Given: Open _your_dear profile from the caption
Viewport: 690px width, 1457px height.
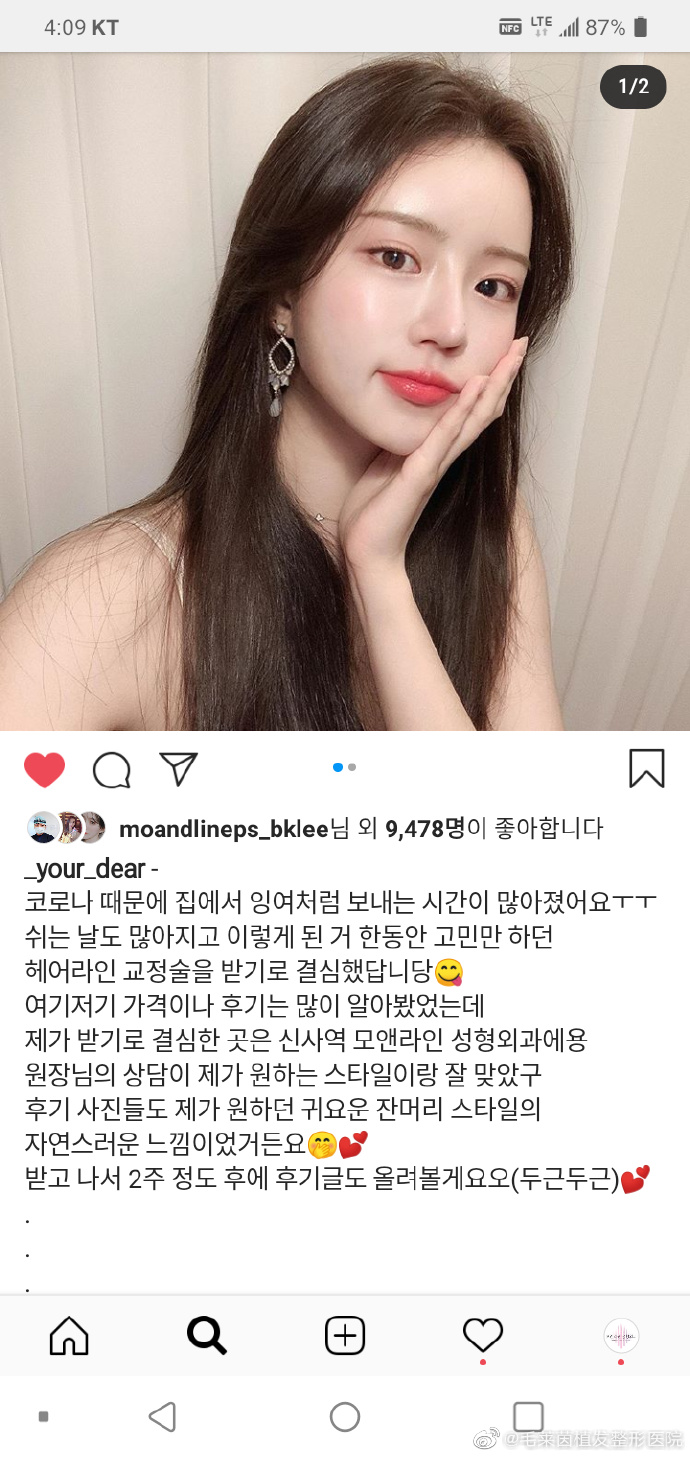Looking at the screenshot, I should tap(85, 868).
